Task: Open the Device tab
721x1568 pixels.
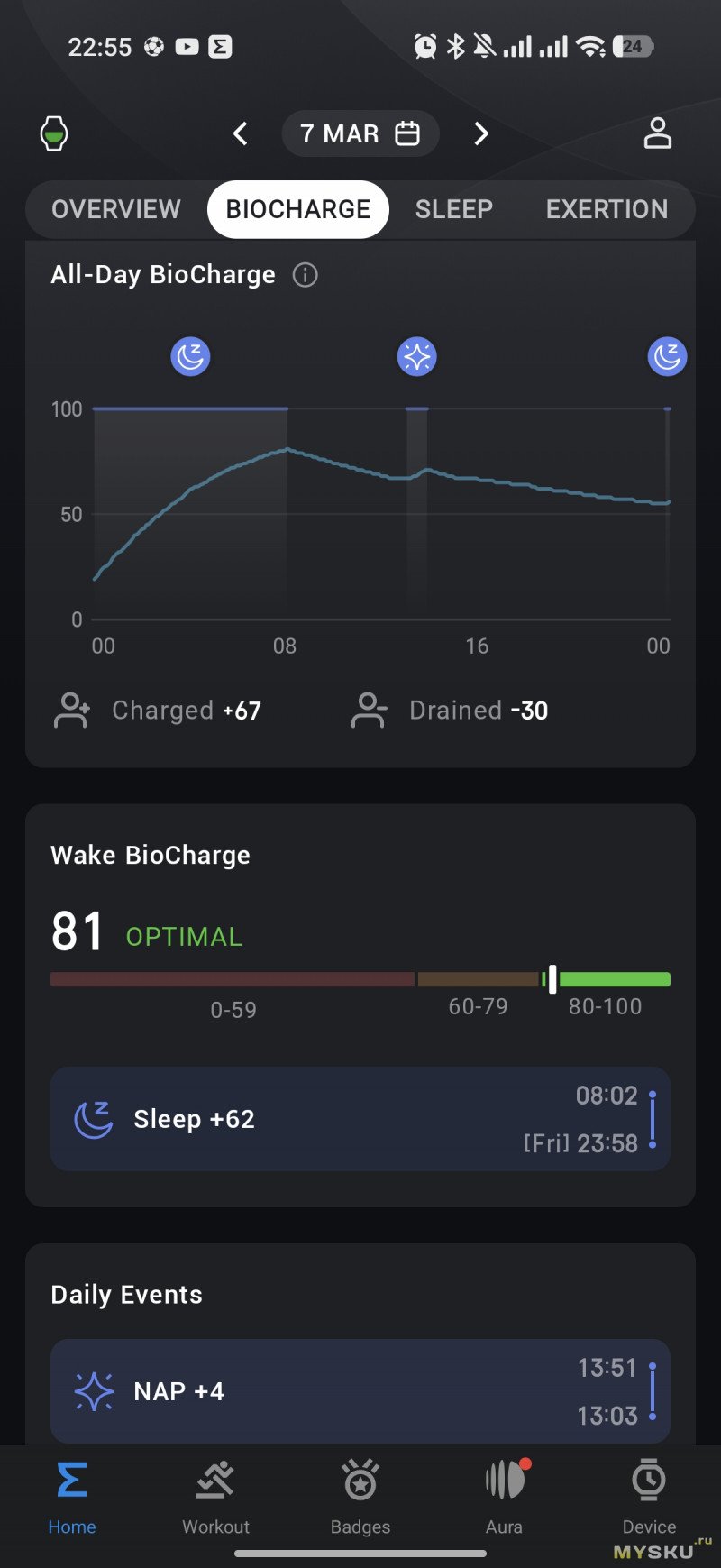Action: pyautogui.click(x=649, y=1498)
